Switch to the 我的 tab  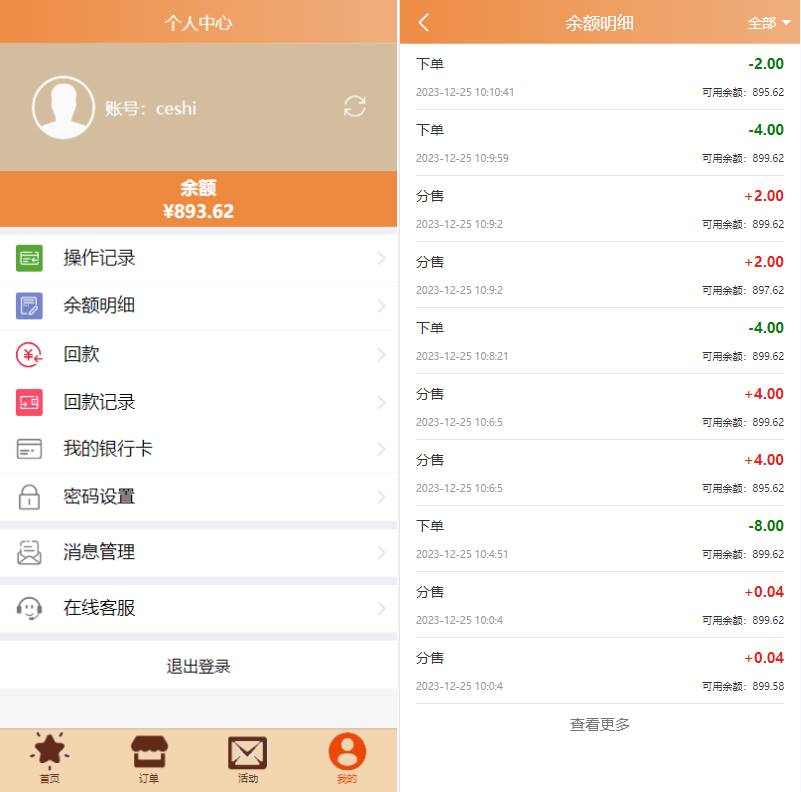pos(346,757)
